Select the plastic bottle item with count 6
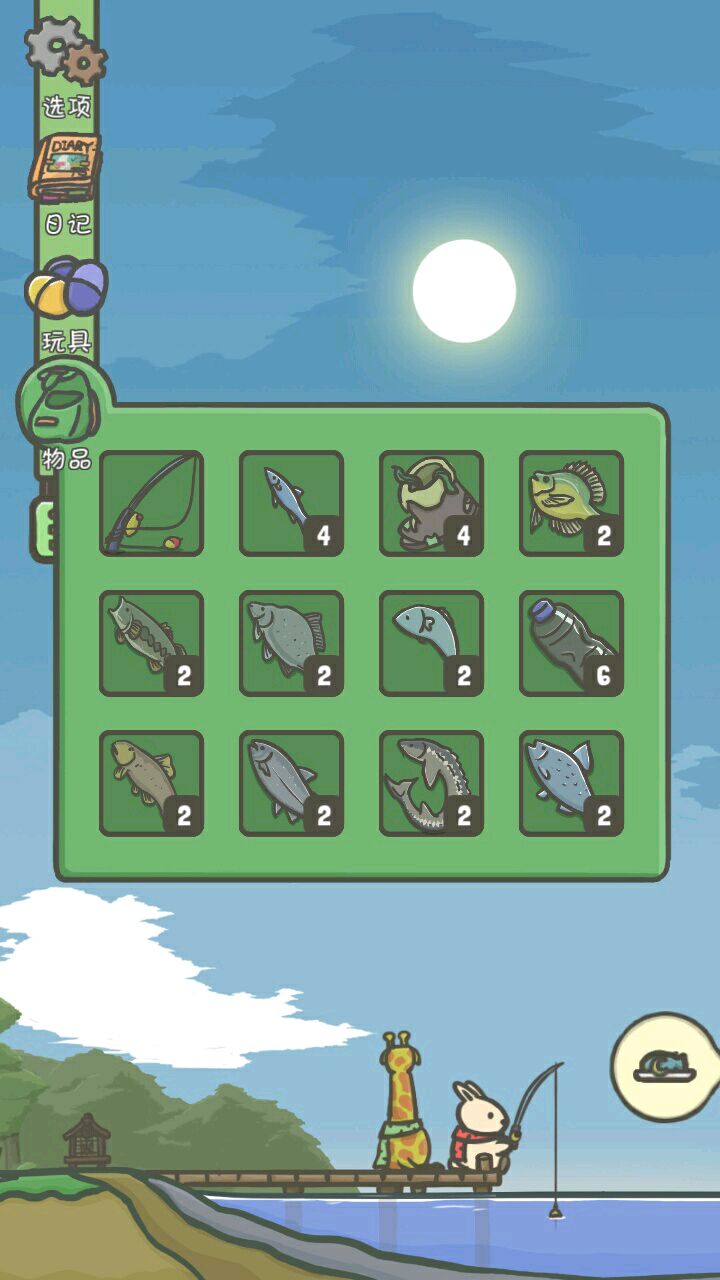This screenshot has width=720, height=1280. coord(571,643)
